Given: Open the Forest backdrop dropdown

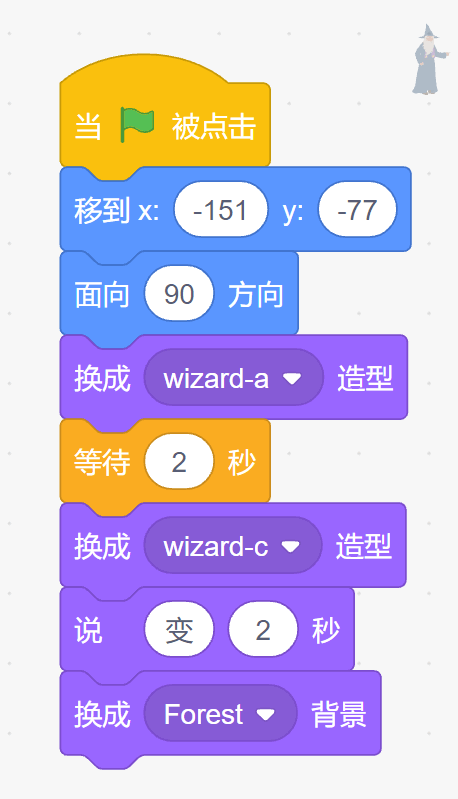Looking at the screenshot, I should click(x=220, y=713).
